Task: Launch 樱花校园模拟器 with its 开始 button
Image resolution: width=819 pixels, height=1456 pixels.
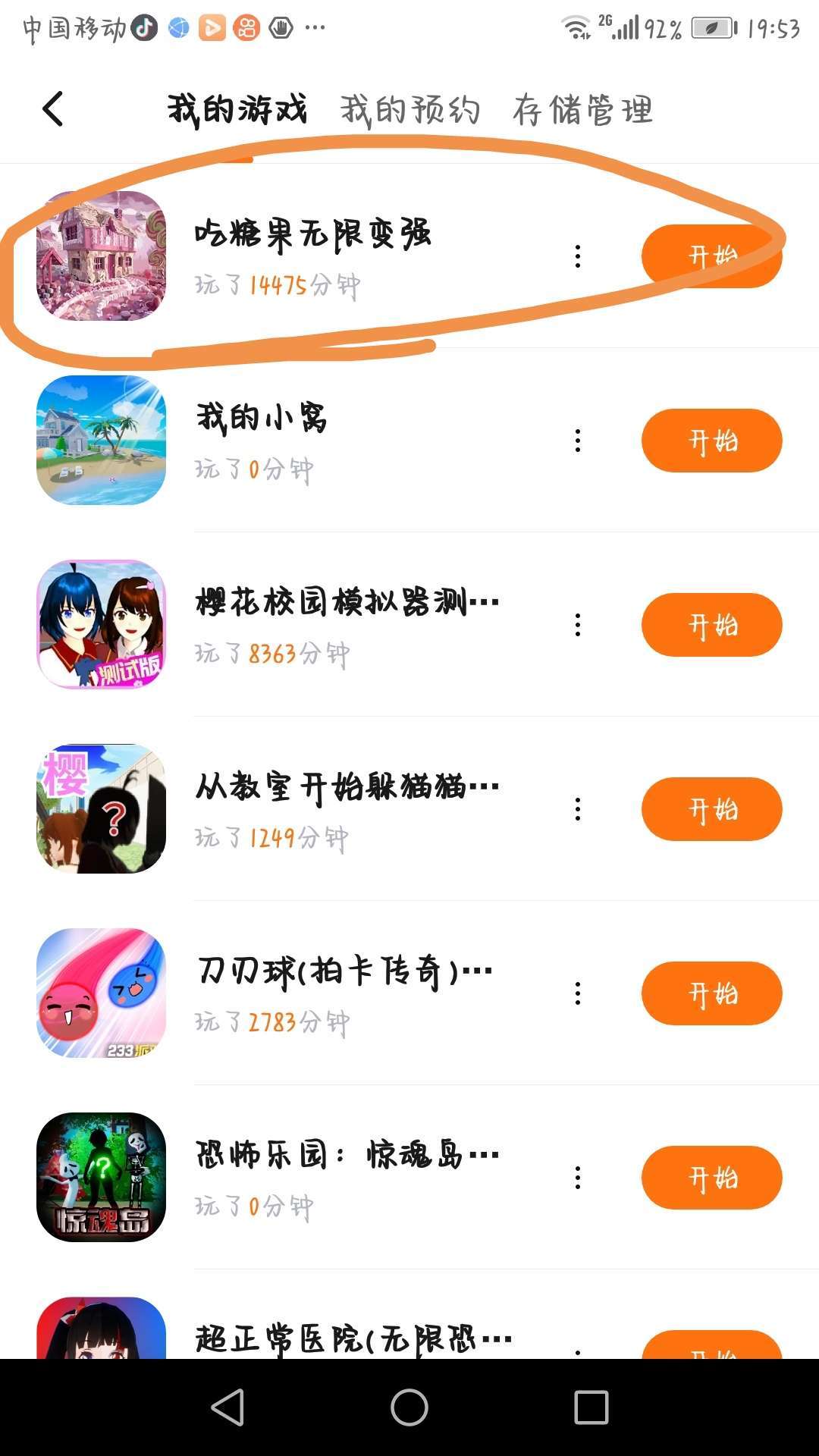Action: (711, 625)
